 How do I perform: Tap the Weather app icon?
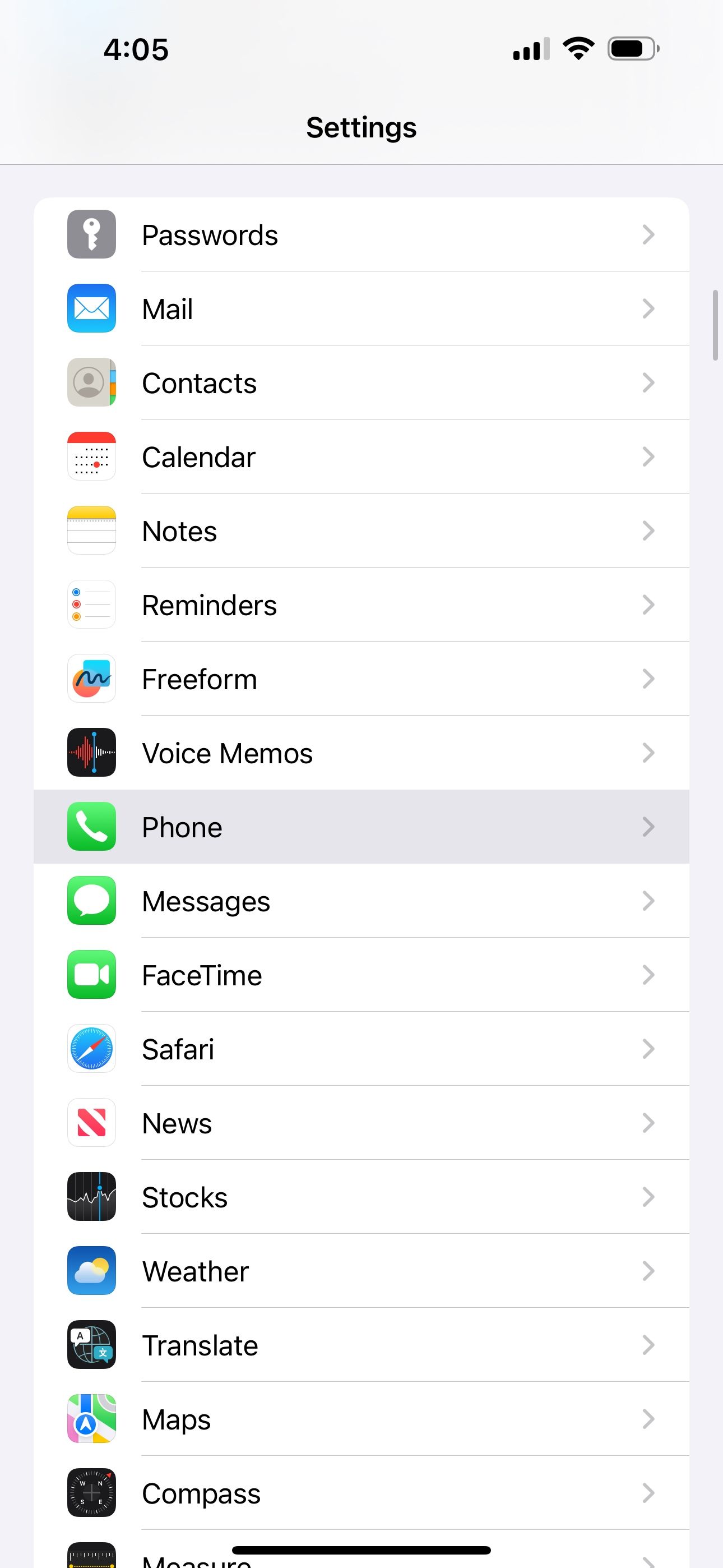pyautogui.click(x=91, y=1271)
